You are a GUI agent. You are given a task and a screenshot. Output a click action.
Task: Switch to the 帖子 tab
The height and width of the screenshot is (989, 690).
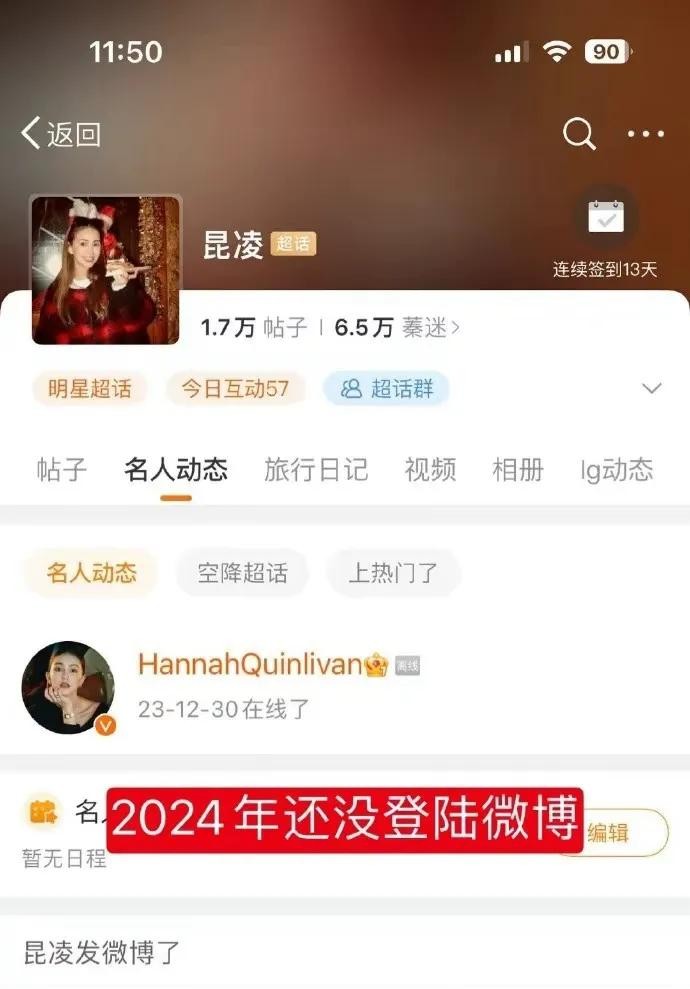tap(62, 469)
